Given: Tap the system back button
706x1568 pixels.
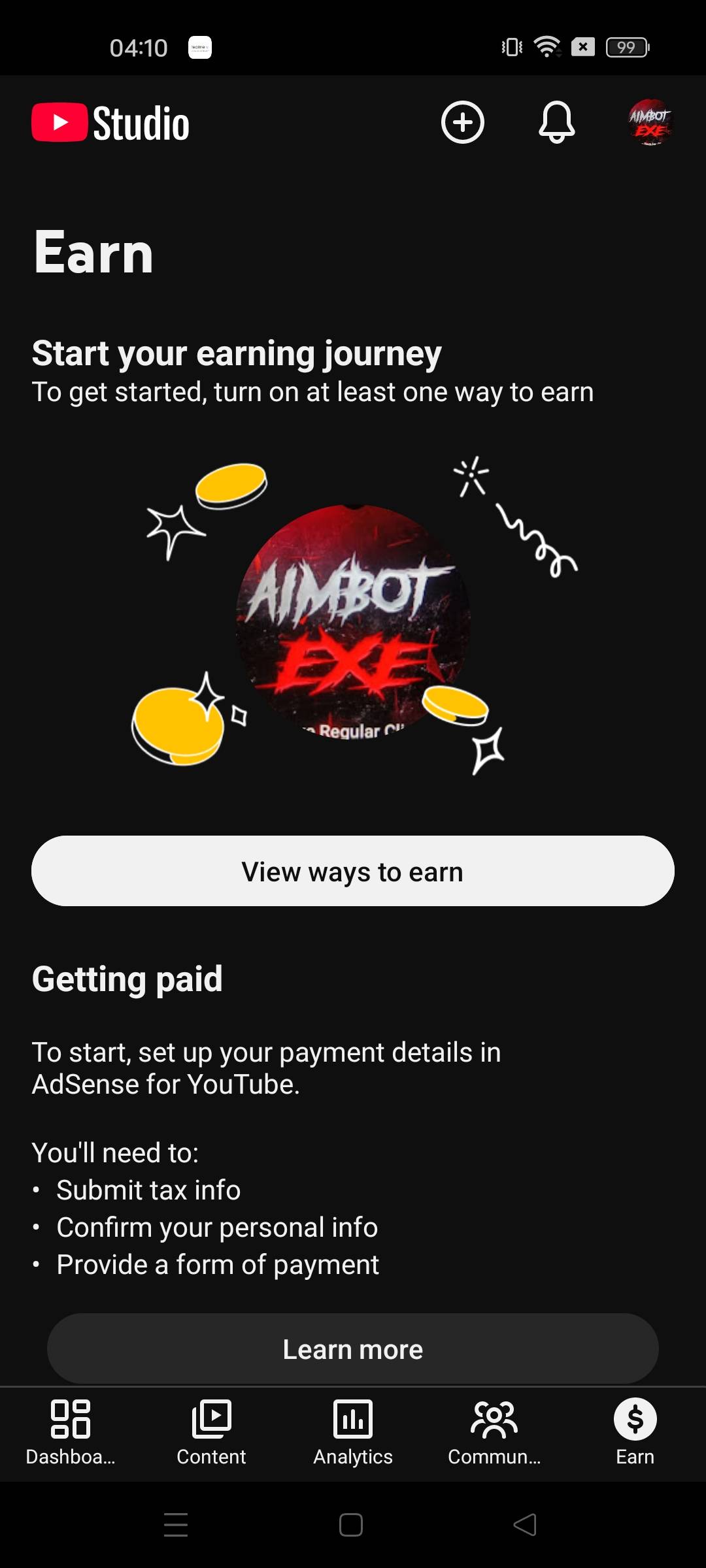Looking at the screenshot, I should (x=525, y=1525).
